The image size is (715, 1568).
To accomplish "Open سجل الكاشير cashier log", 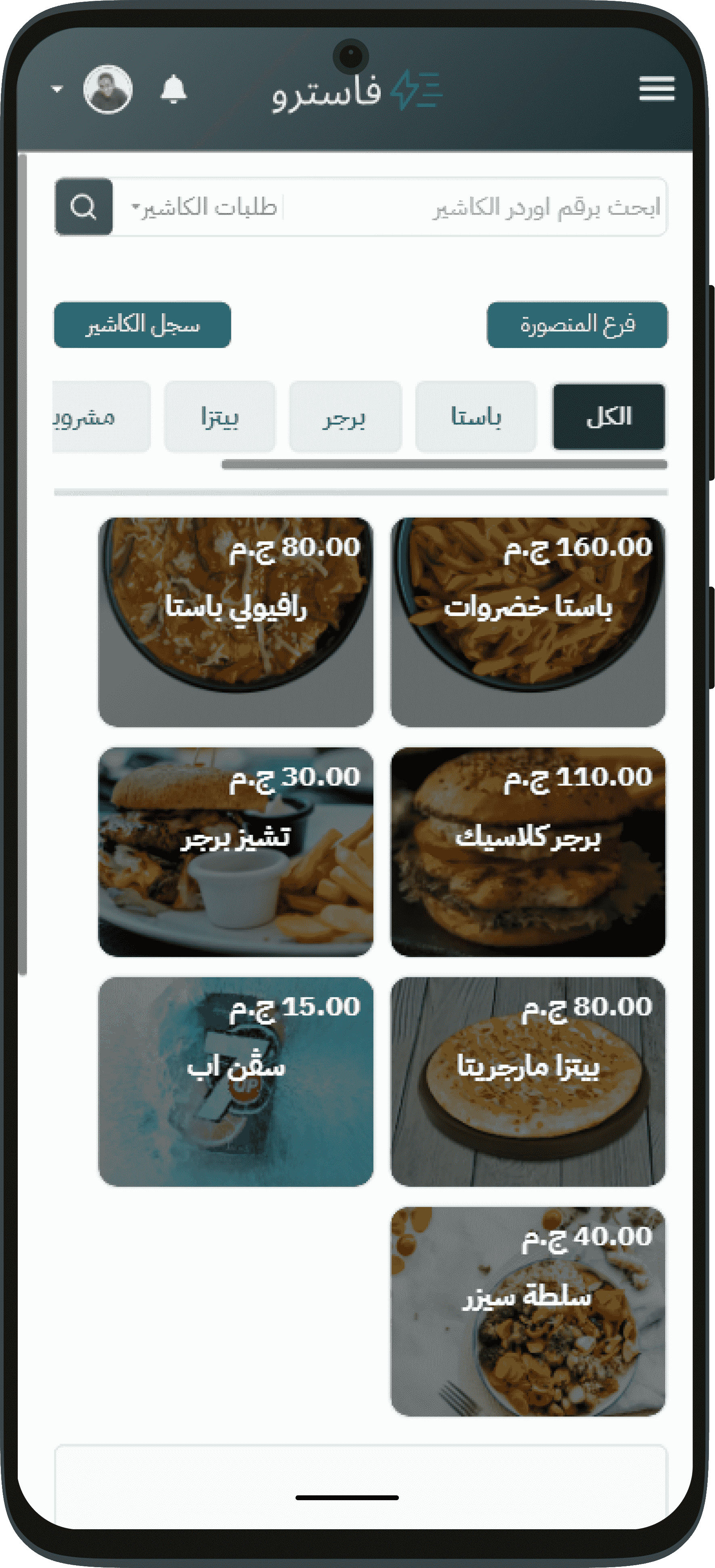I will coord(143,325).
